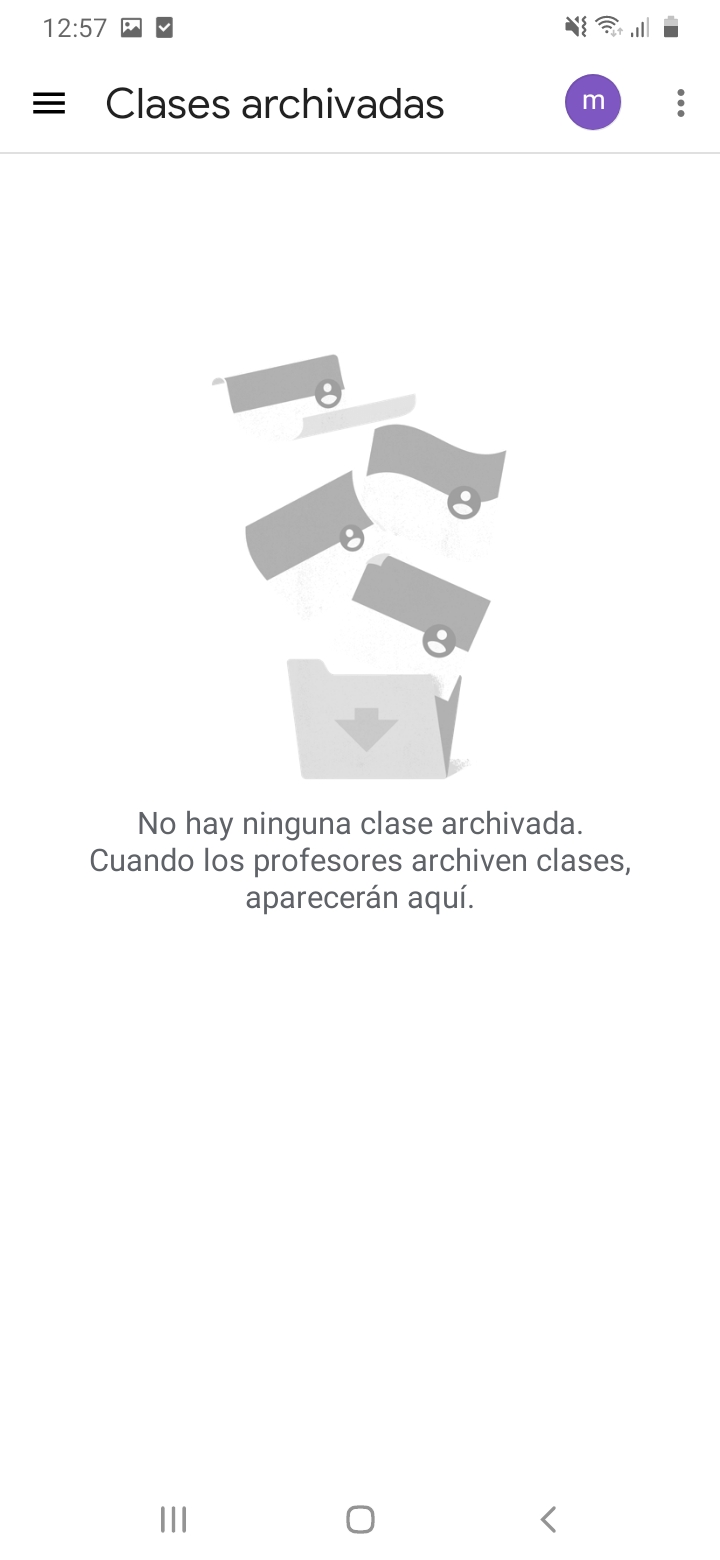Tap the clock showing 12:57
Screen dimensions: 720x1560
point(75,27)
